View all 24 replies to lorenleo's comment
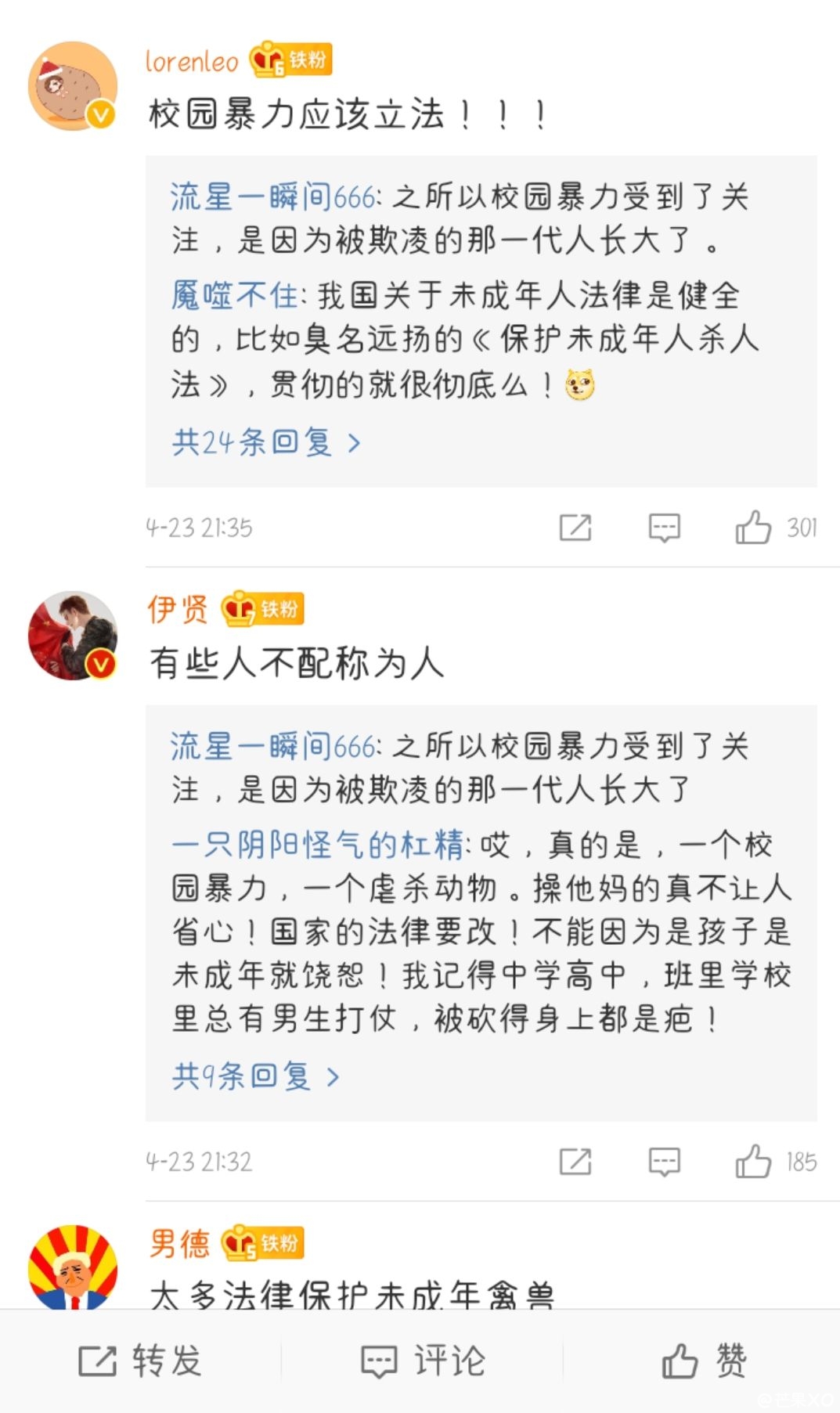This screenshot has height=1413, width=840. point(265,442)
